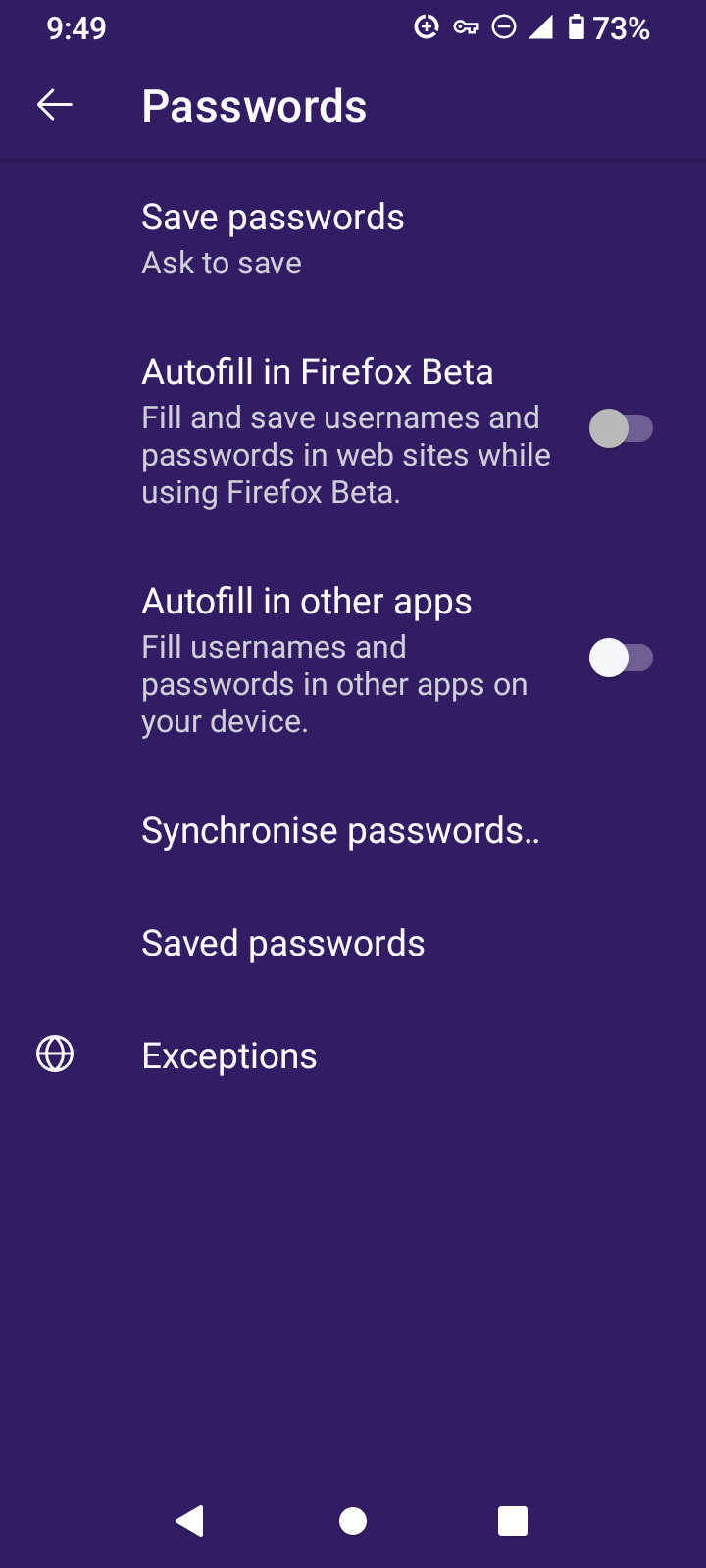Go back from the Passwords screen
This screenshot has width=706, height=1568.
[x=55, y=104]
